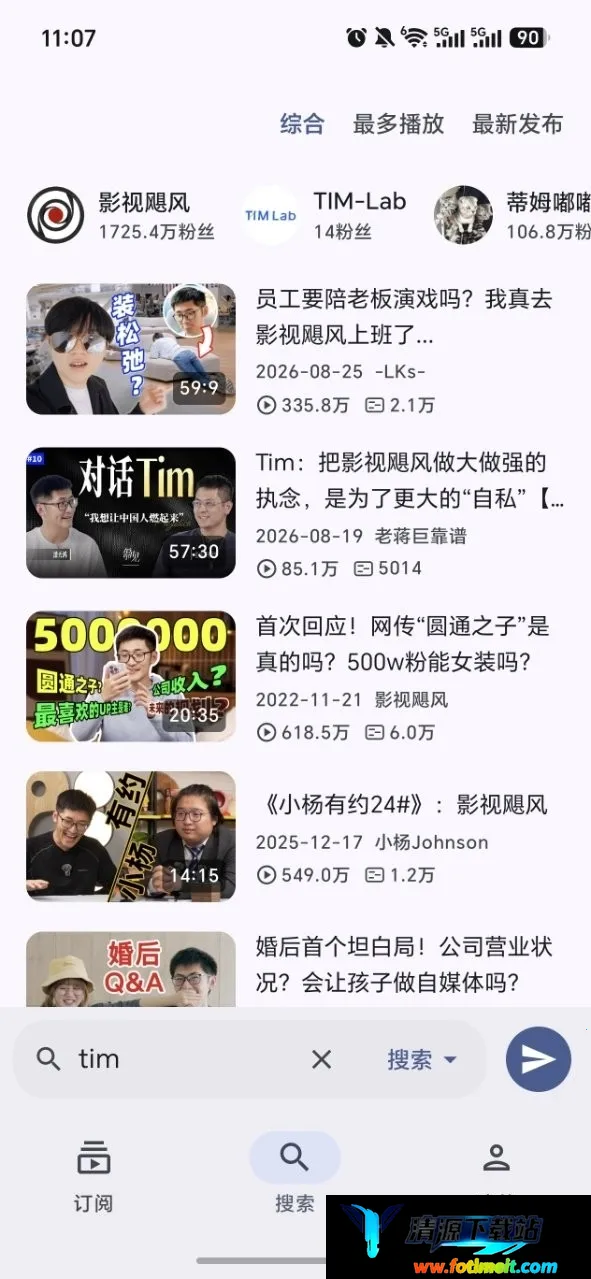Sort results by 最新发布

click(517, 124)
